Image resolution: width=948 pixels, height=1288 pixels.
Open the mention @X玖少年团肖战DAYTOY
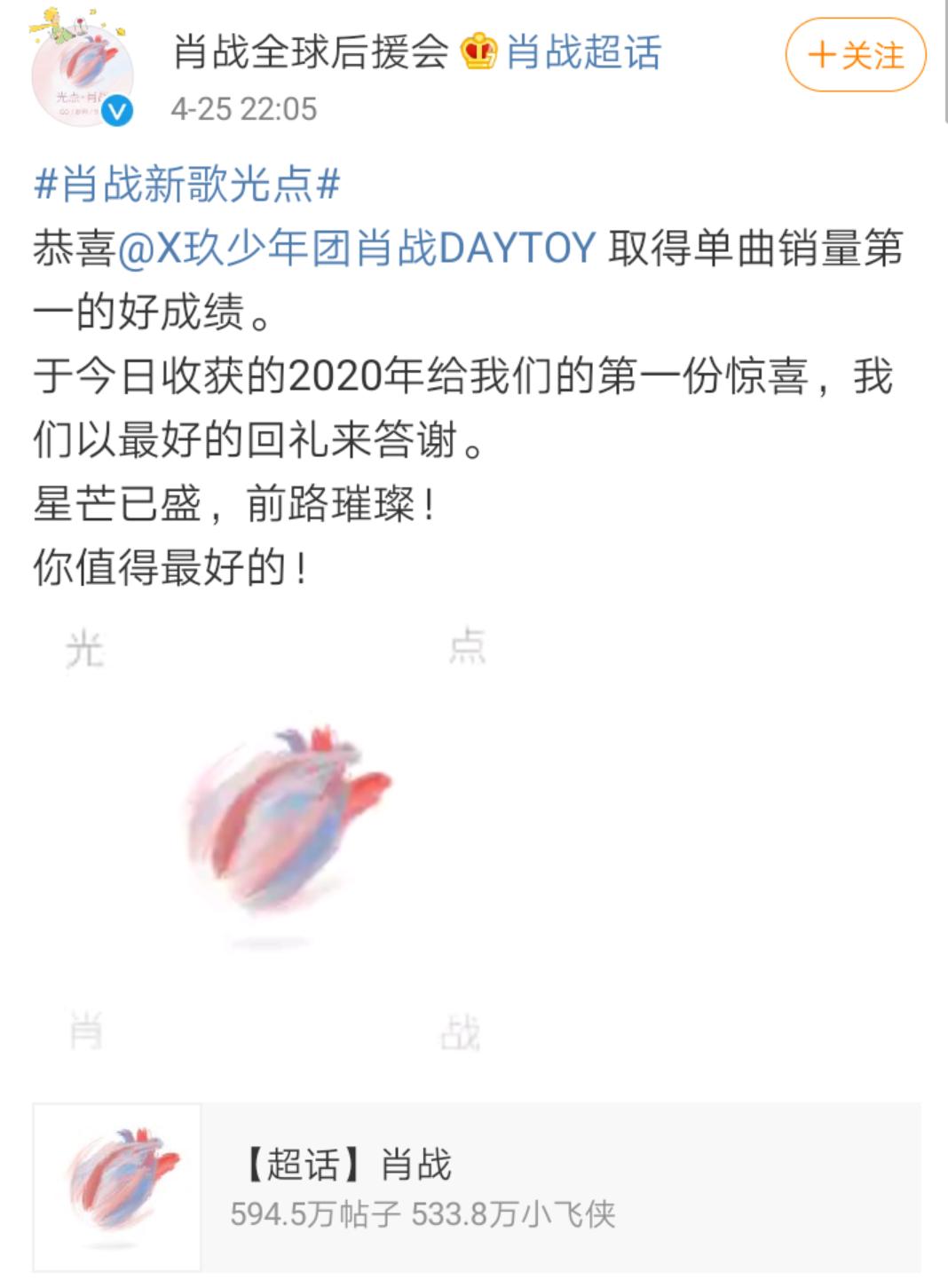[356, 249]
